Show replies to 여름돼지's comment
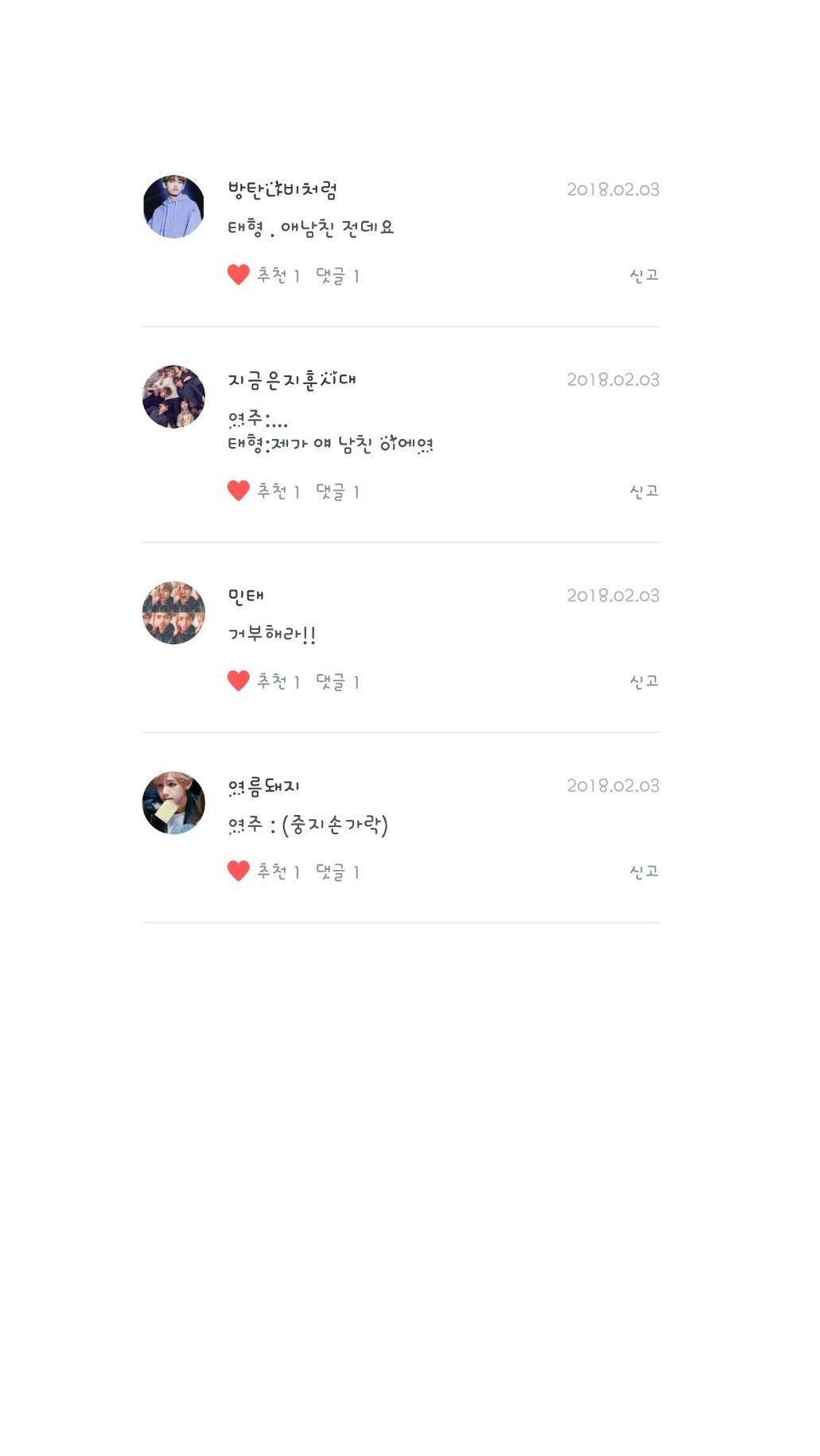820x1456 pixels. 337,872
